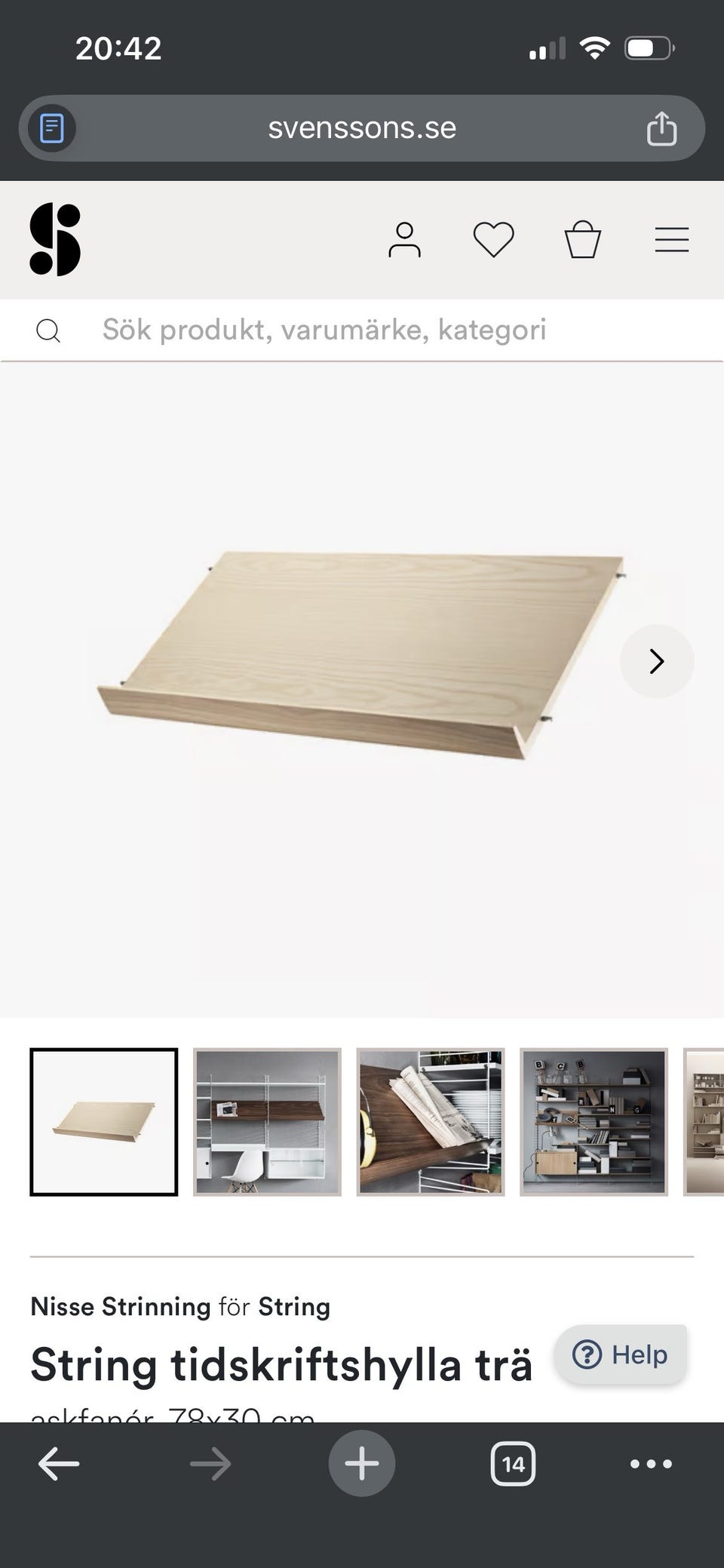Open the reader mode icon in address bar
The image size is (724, 1568).
(x=51, y=128)
